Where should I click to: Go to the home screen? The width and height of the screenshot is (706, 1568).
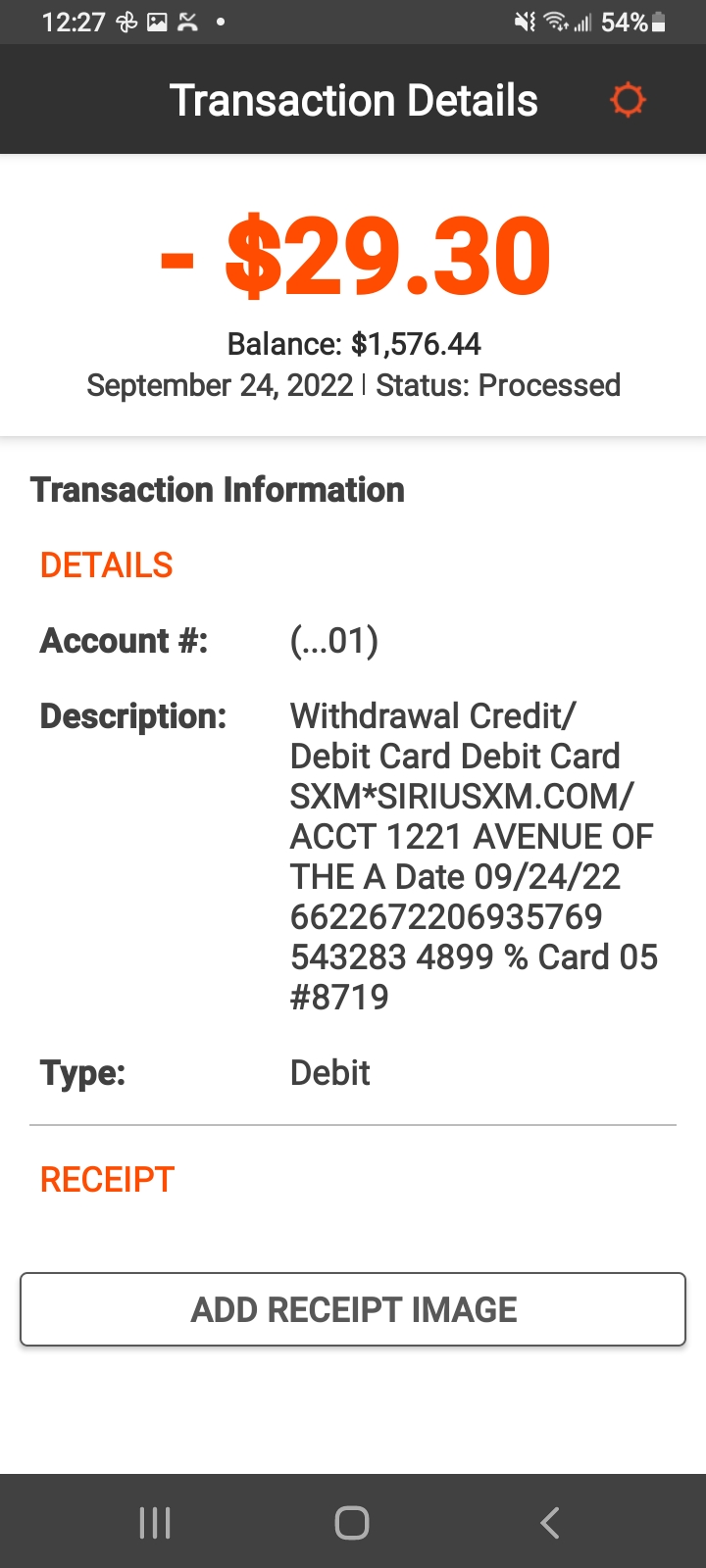point(352,1522)
